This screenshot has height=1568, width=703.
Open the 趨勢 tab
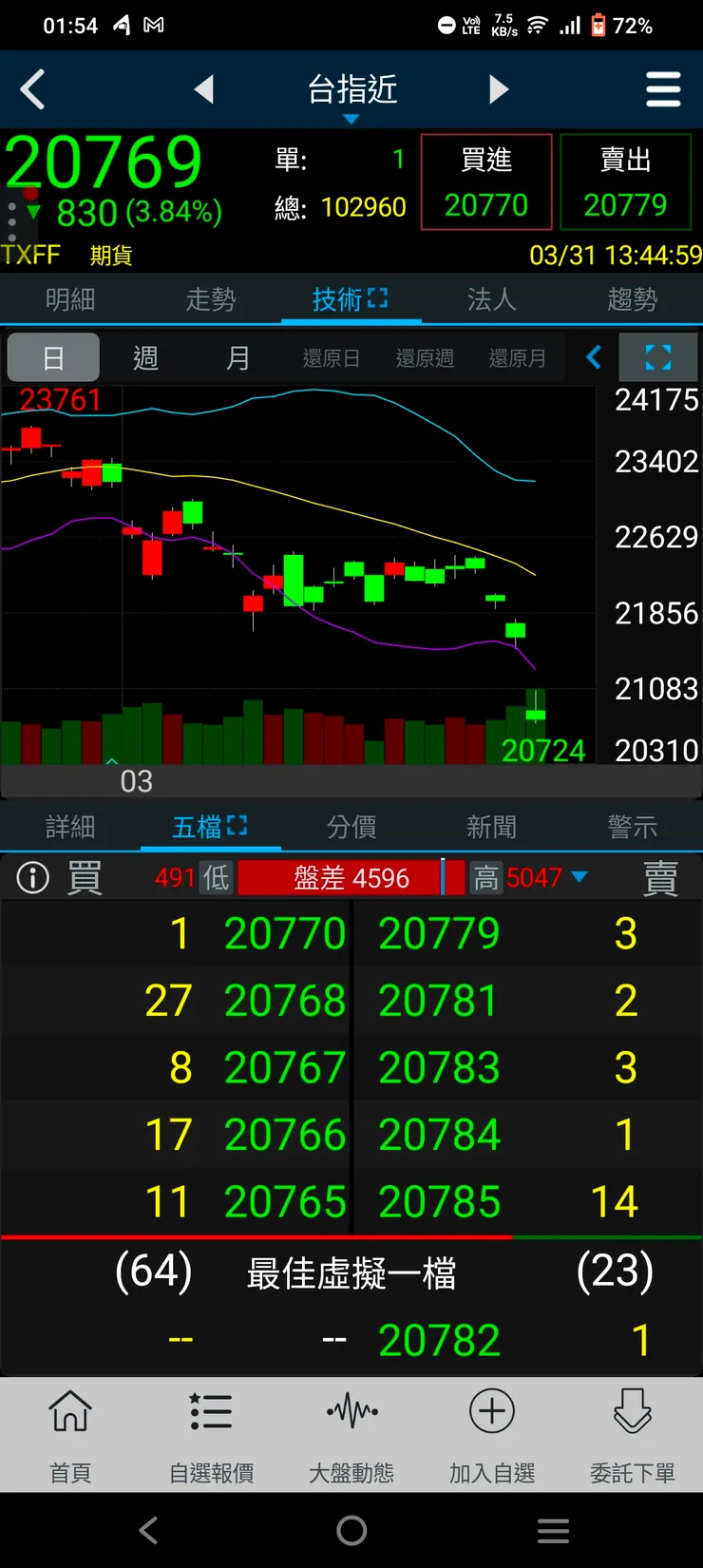(x=632, y=300)
